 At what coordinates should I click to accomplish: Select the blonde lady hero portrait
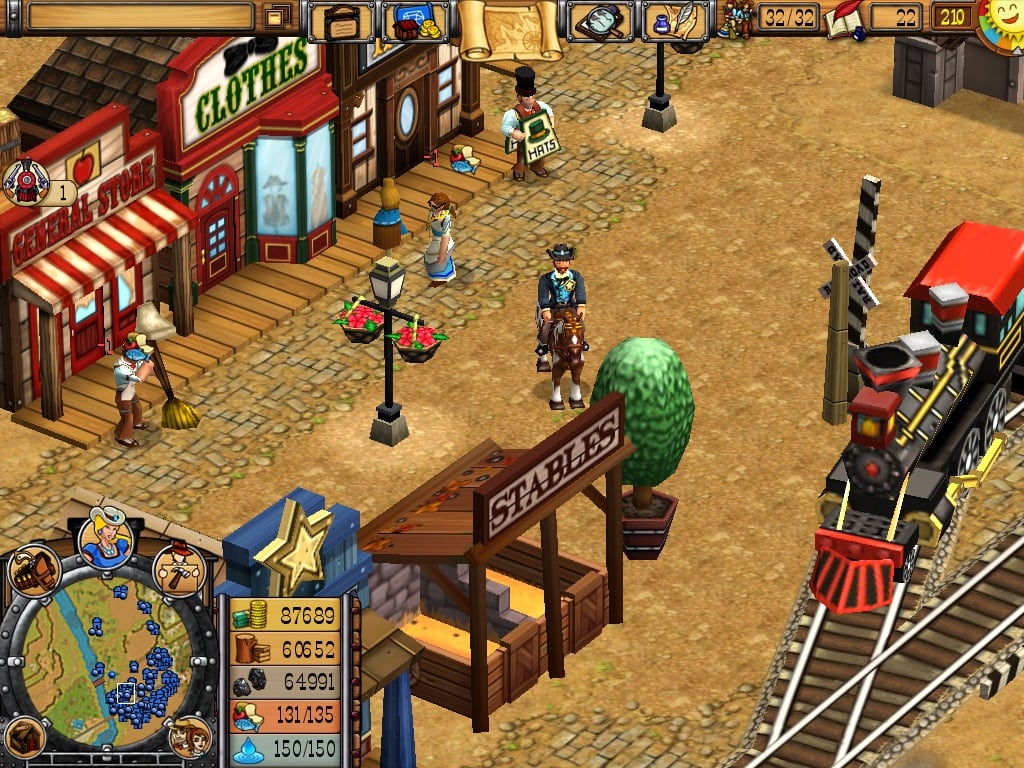point(106,537)
